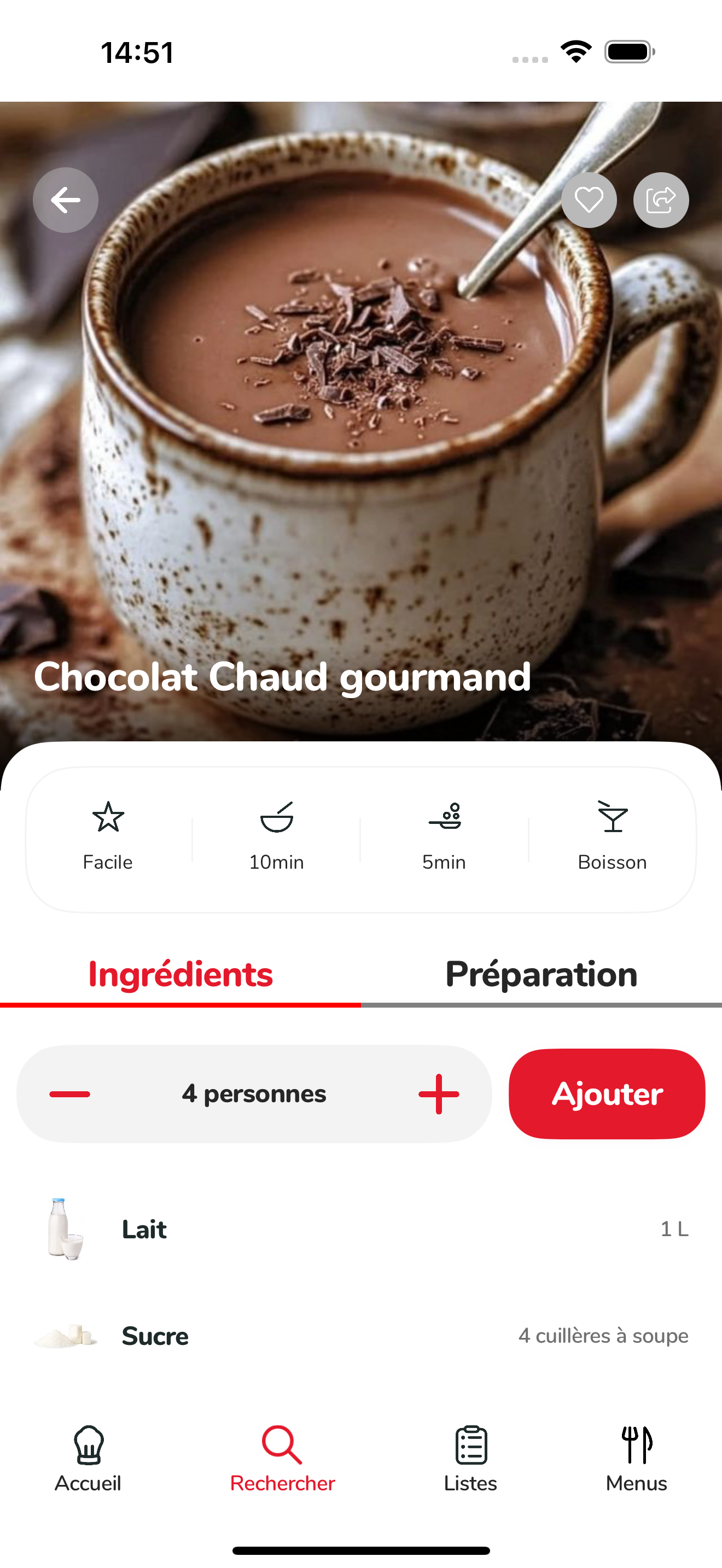Select the Facile difficulty star icon

(x=107, y=818)
